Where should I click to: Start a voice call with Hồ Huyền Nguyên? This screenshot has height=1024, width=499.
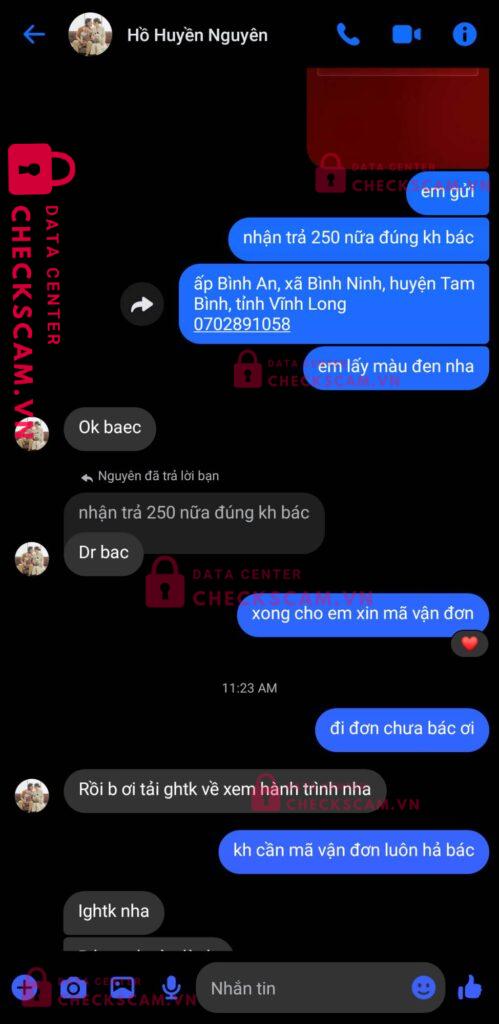(348, 35)
